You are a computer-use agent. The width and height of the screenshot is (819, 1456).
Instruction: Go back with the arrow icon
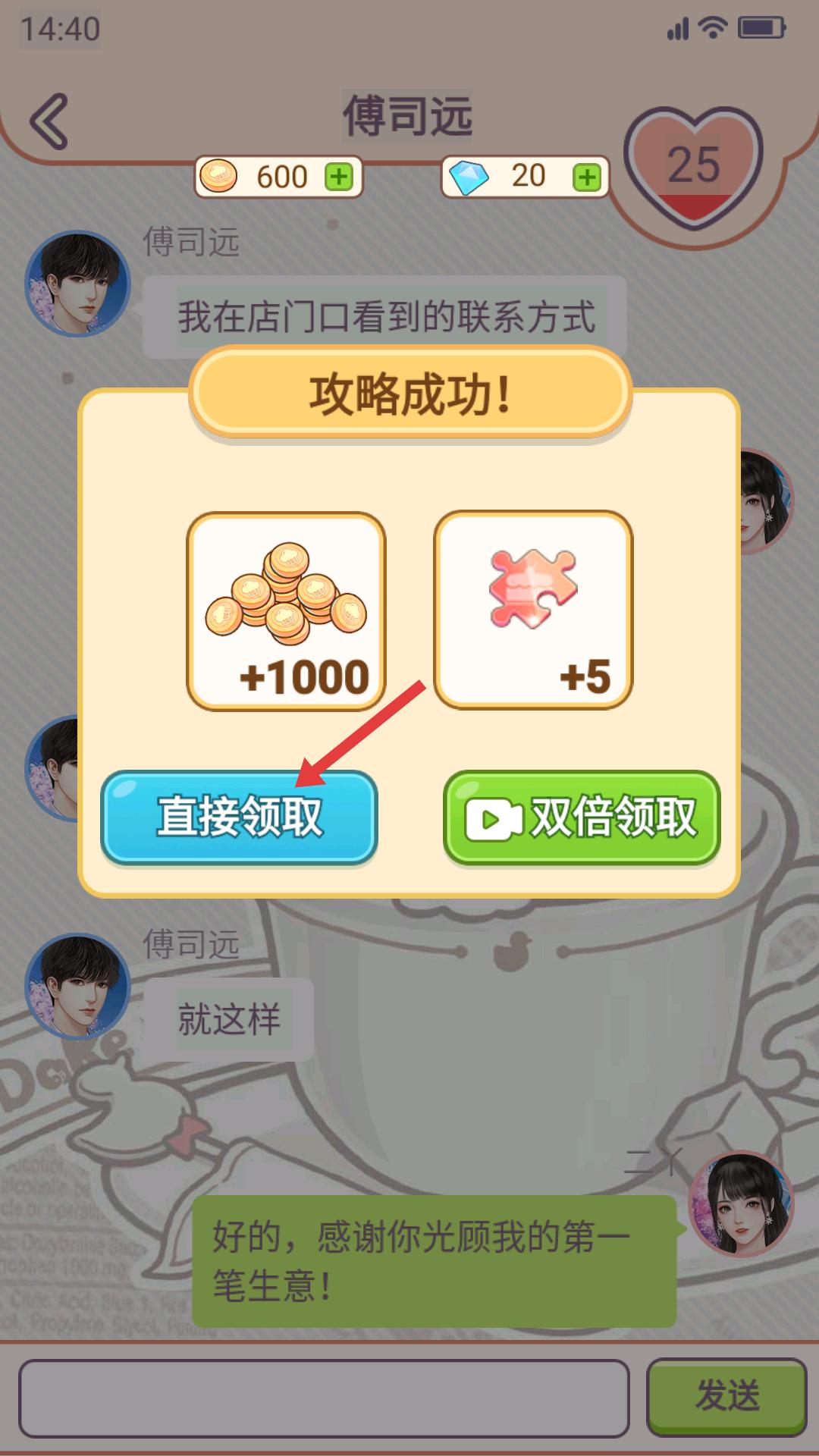pos(49,121)
